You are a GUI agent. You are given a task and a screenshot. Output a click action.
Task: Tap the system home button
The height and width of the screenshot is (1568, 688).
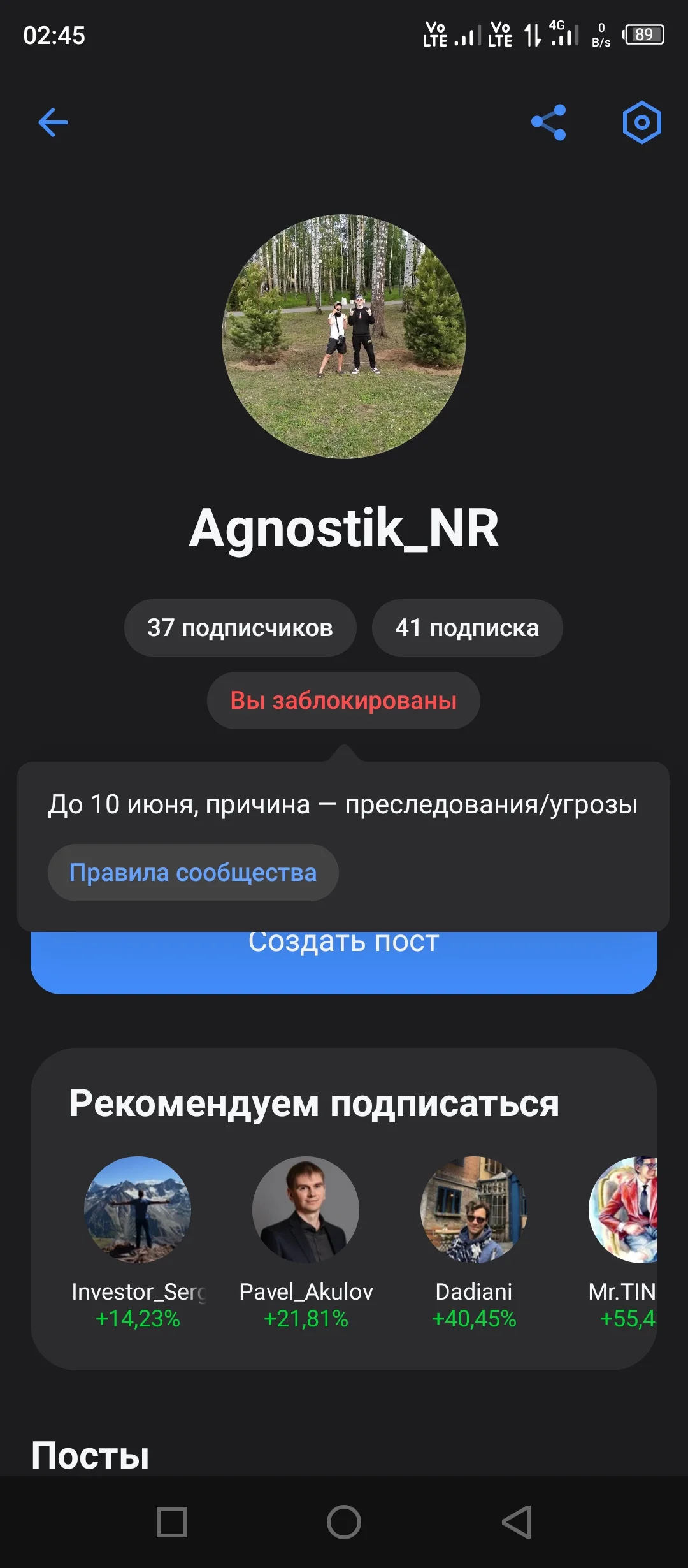point(344,1522)
